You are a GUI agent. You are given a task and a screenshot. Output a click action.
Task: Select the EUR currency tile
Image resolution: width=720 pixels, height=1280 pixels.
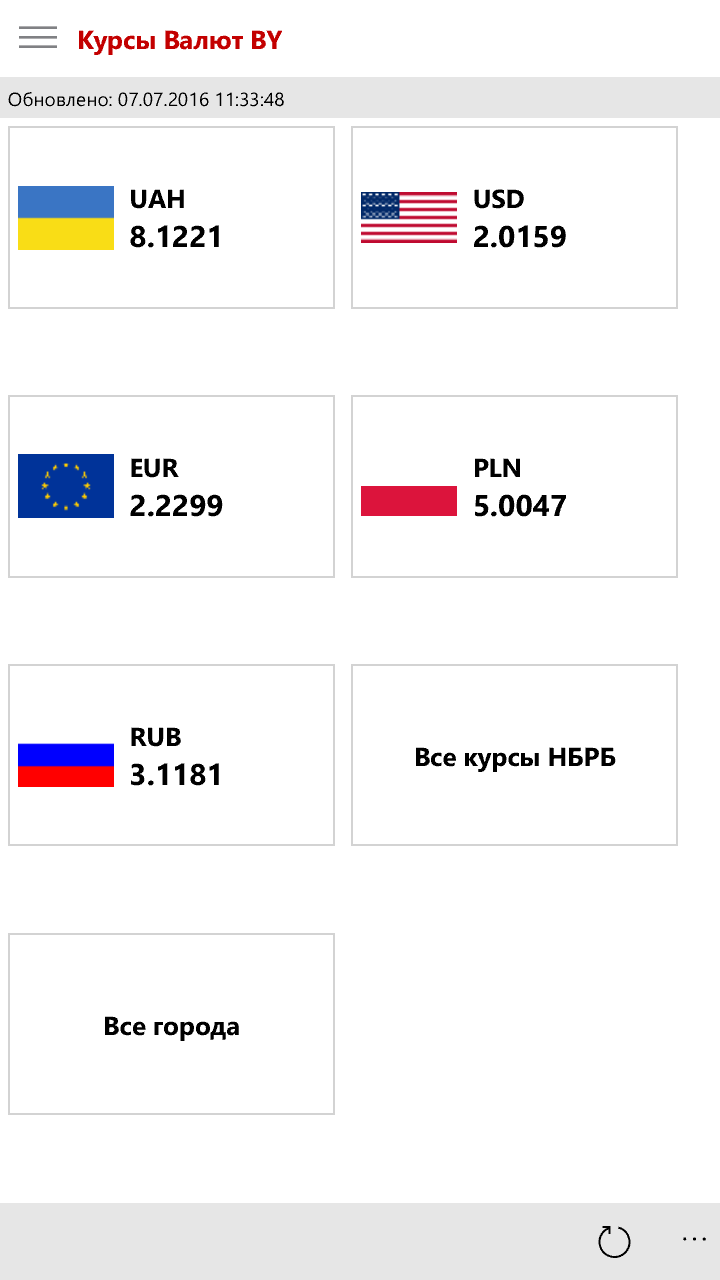(x=171, y=486)
